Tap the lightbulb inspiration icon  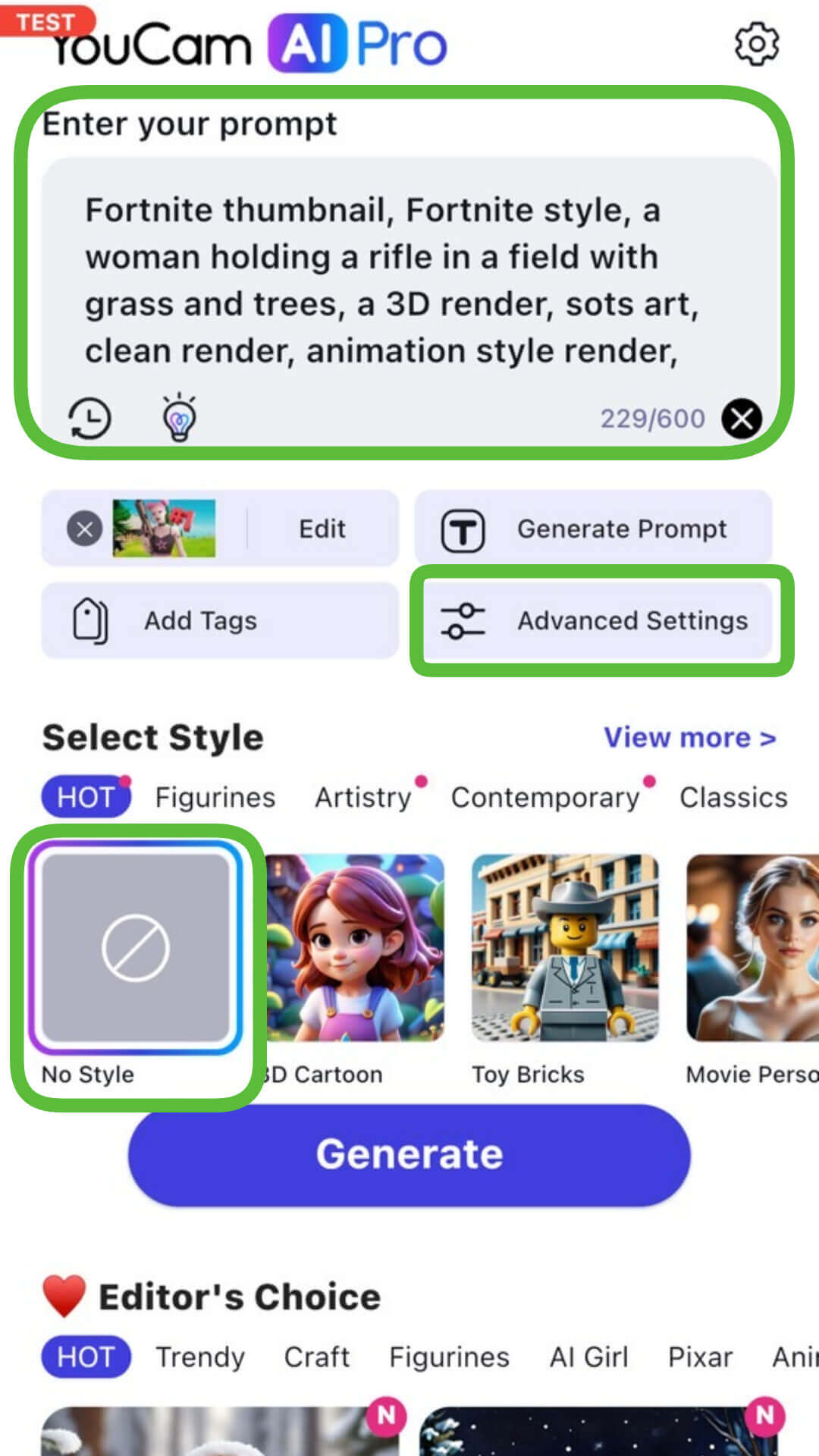(x=180, y=417)
